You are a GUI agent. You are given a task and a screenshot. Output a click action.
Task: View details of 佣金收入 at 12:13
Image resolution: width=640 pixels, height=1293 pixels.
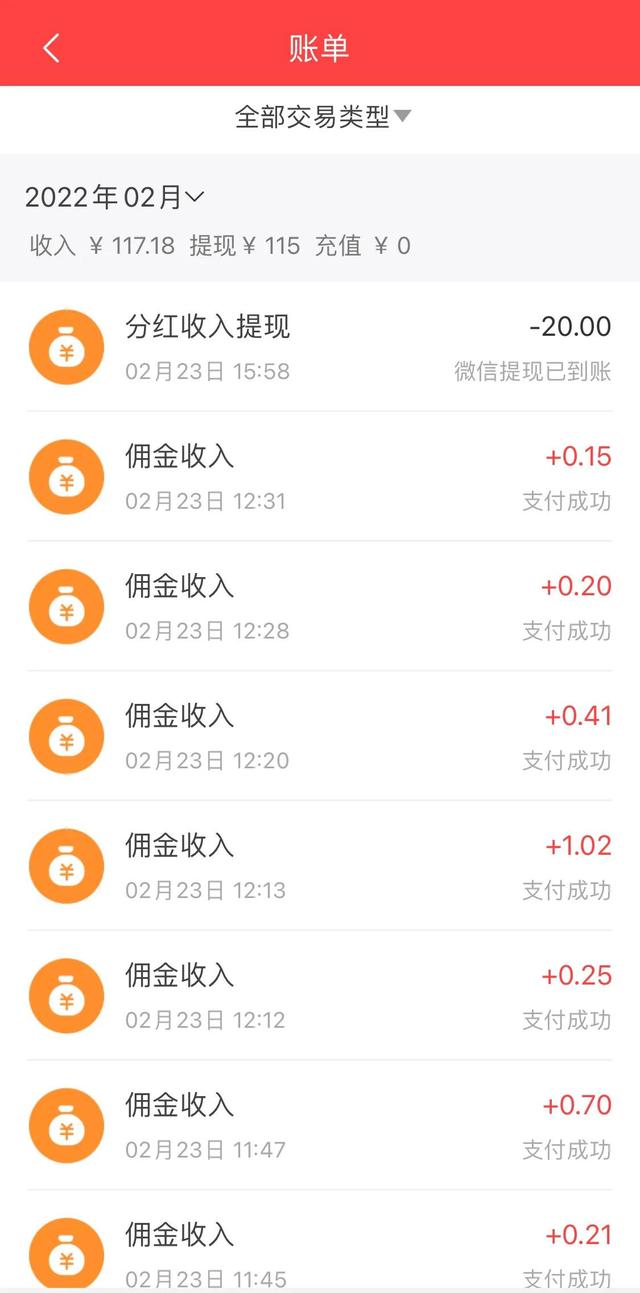[320, 867]
